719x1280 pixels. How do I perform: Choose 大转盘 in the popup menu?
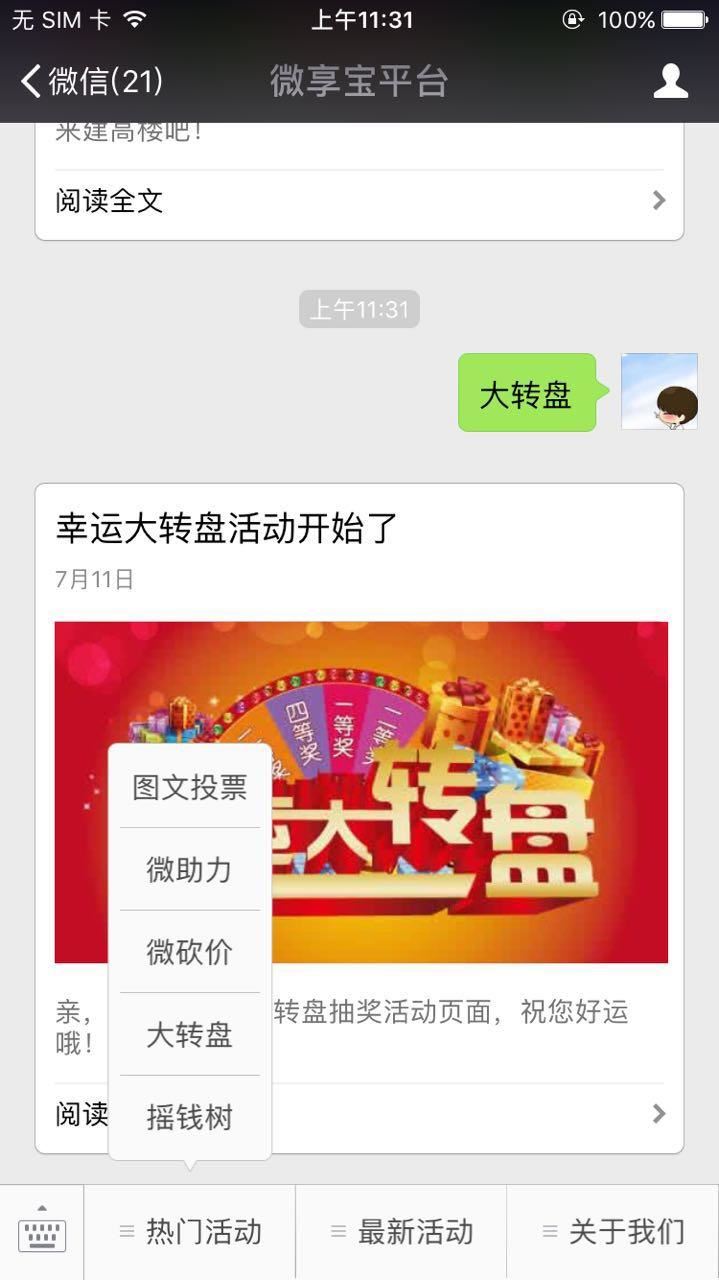(190, 1035)
